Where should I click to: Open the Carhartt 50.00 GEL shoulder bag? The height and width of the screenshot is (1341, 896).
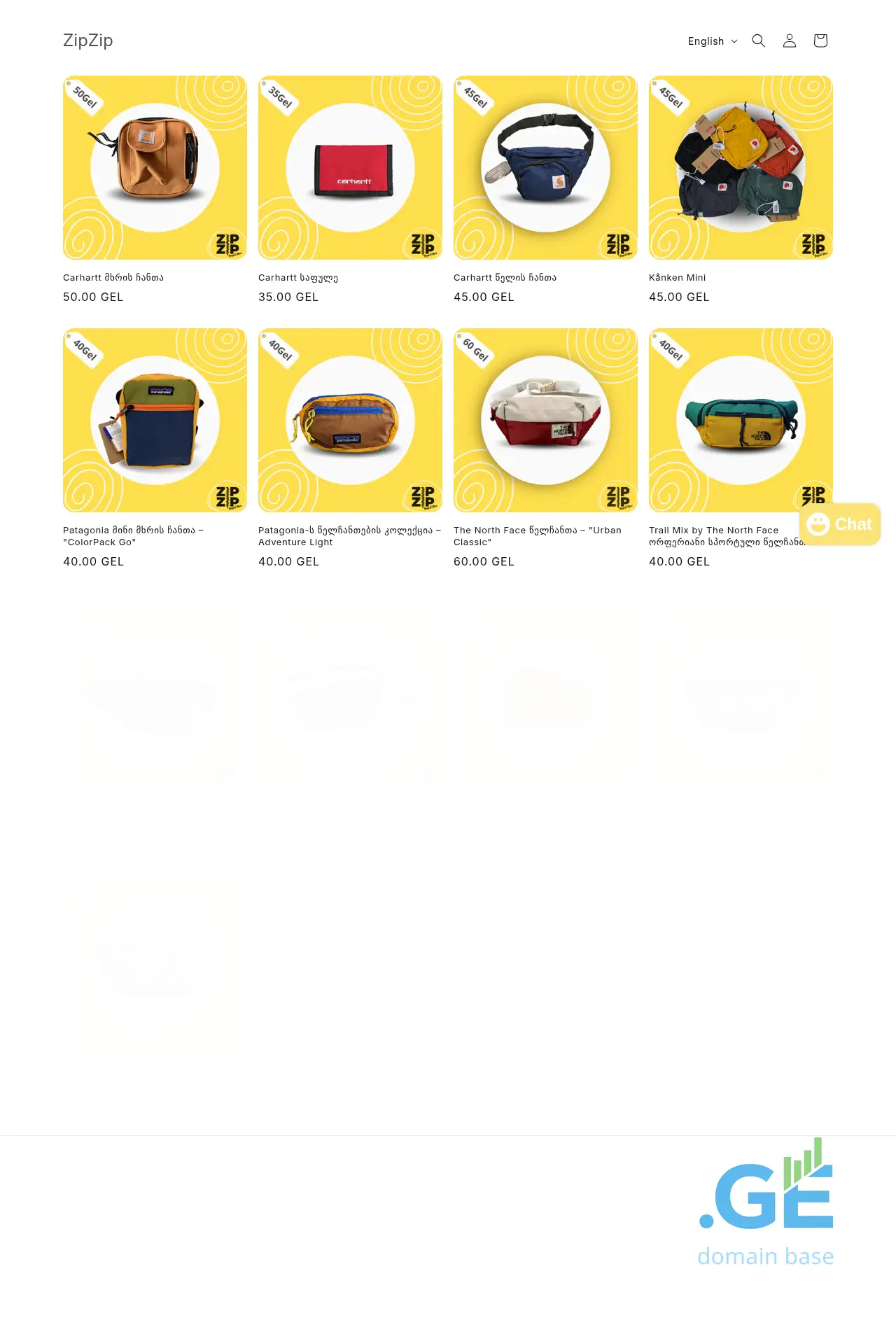pyautogui.click(x=155, y=168)
